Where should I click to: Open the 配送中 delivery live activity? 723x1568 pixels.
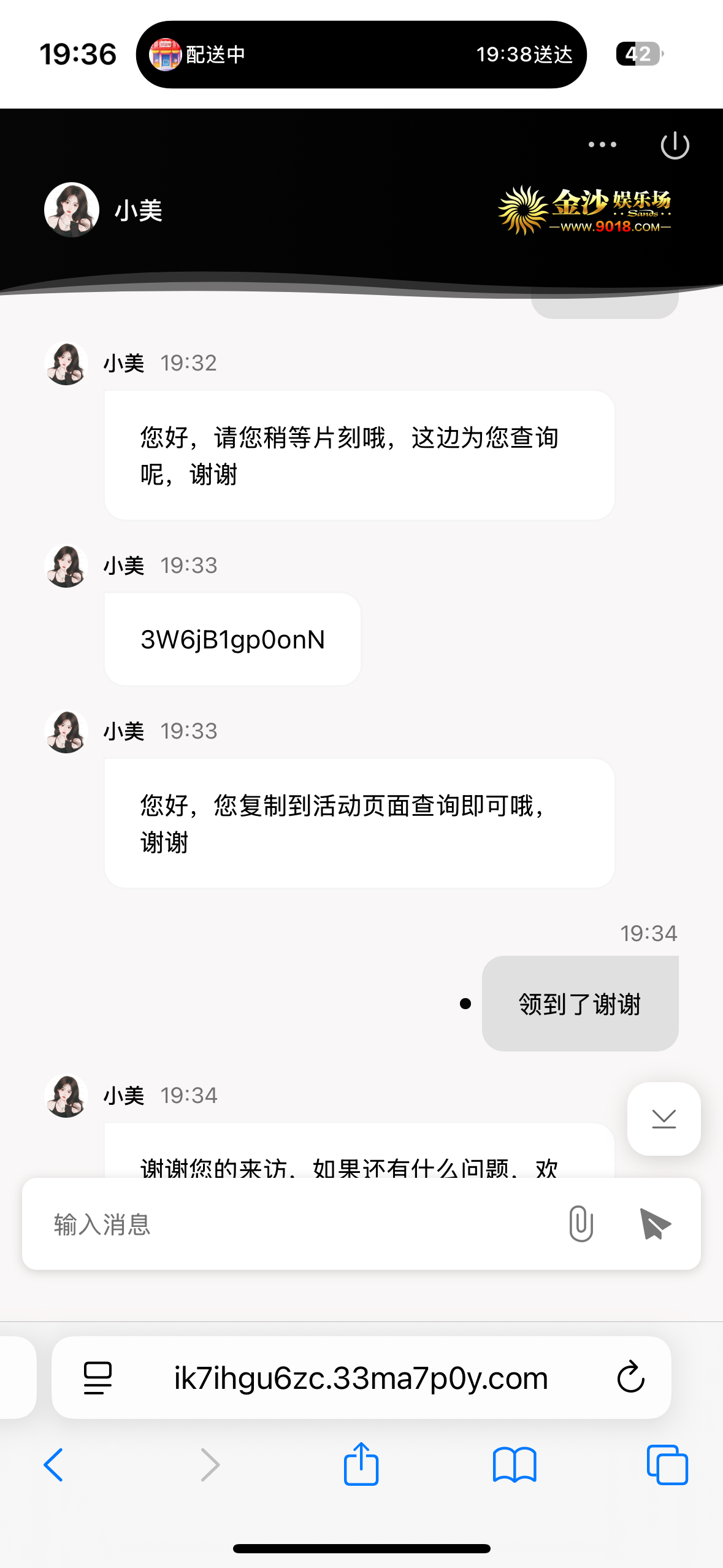(361, 55)
